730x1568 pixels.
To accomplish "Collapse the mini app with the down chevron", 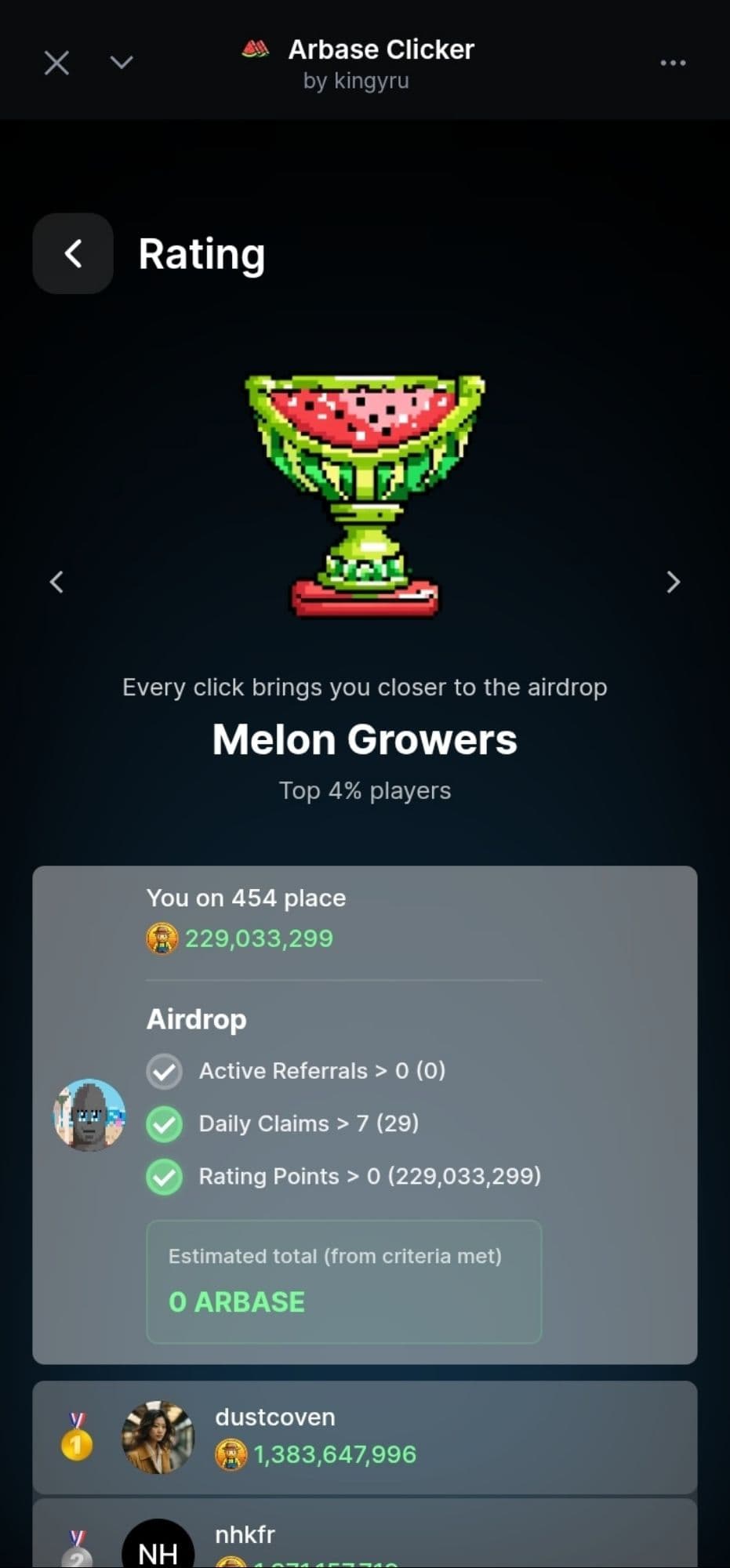I will 122,62.
